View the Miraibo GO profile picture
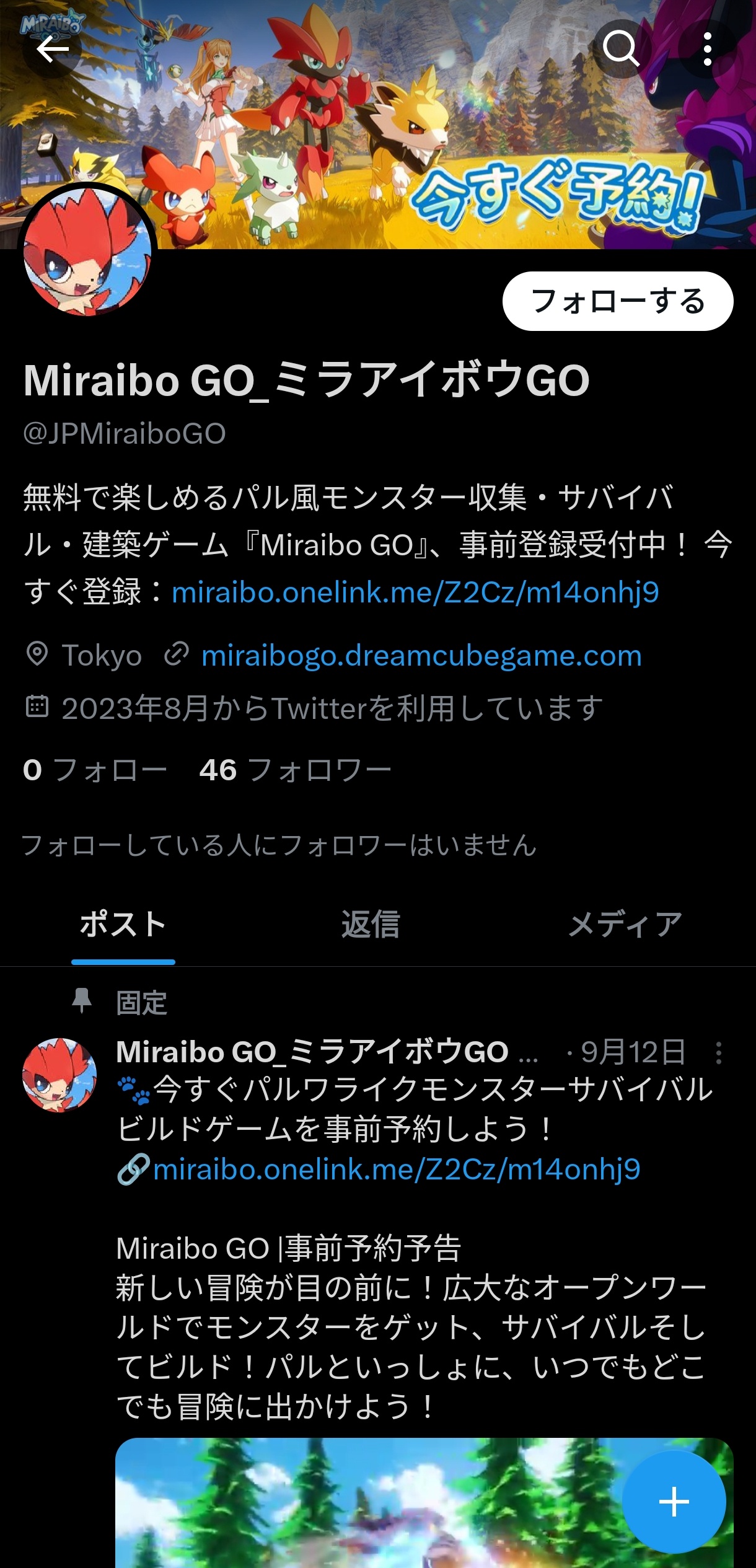Viewport: 756px width, 1568px height. 87,252
